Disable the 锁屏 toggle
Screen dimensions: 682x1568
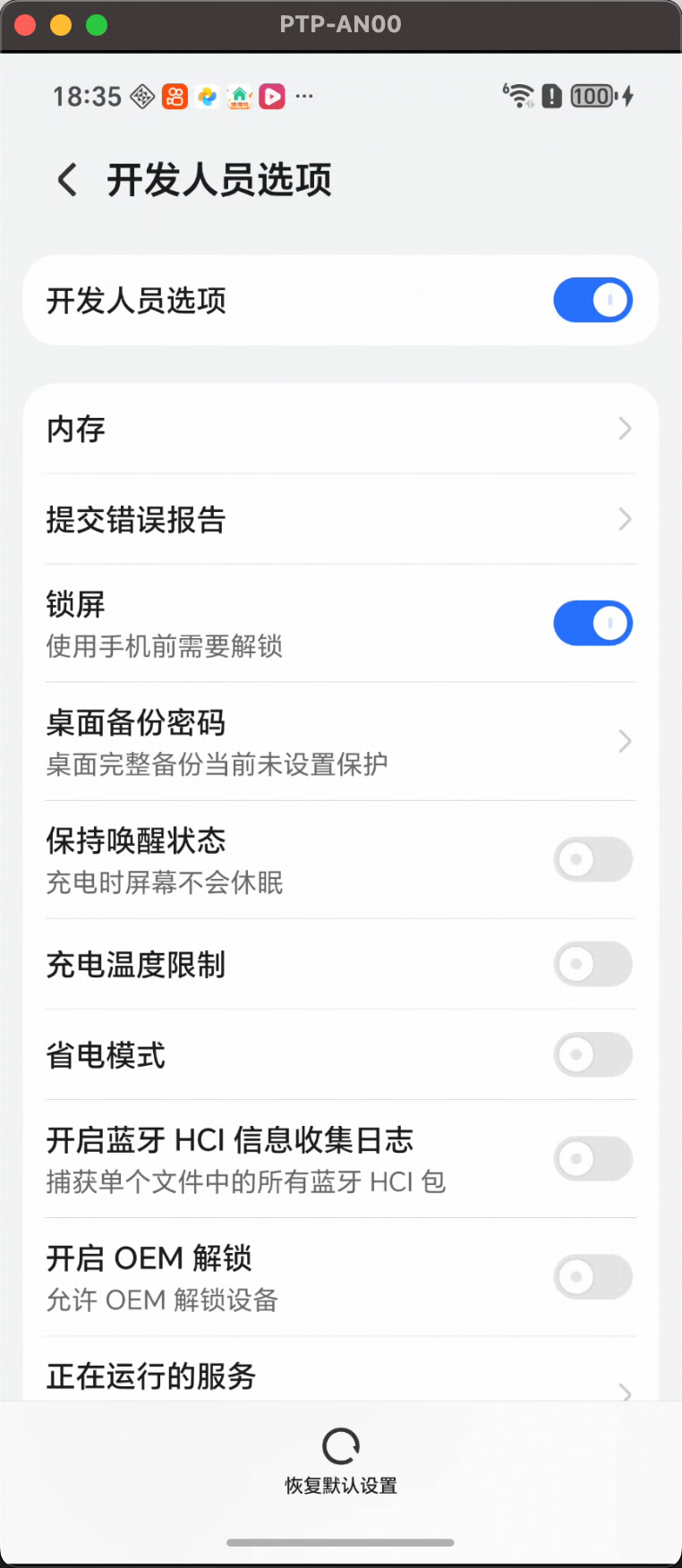592,624
